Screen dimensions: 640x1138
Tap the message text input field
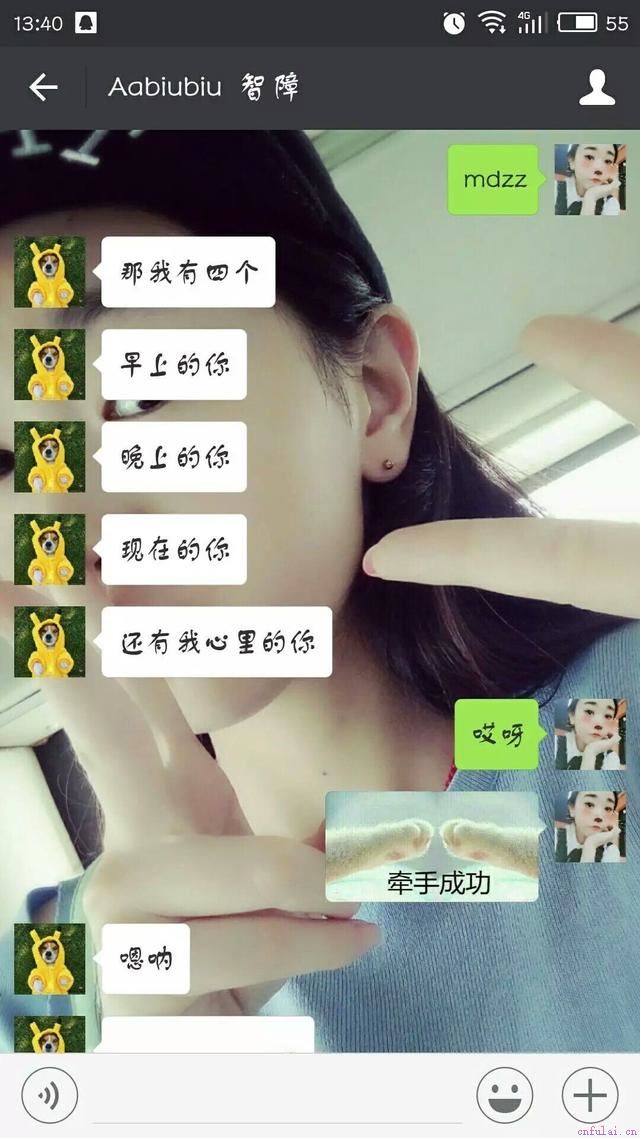coord(277,1096)
